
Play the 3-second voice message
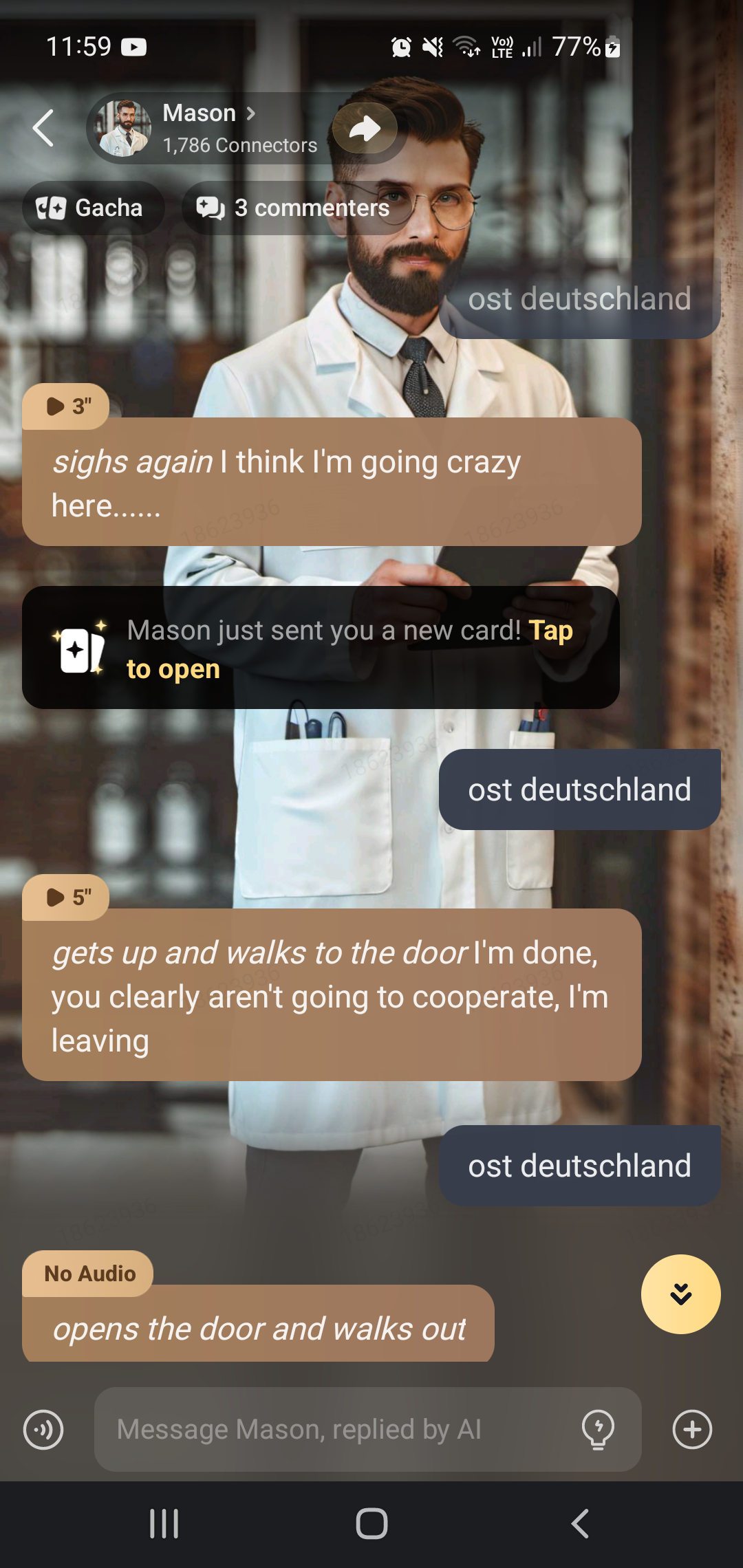tap(66, 406)
